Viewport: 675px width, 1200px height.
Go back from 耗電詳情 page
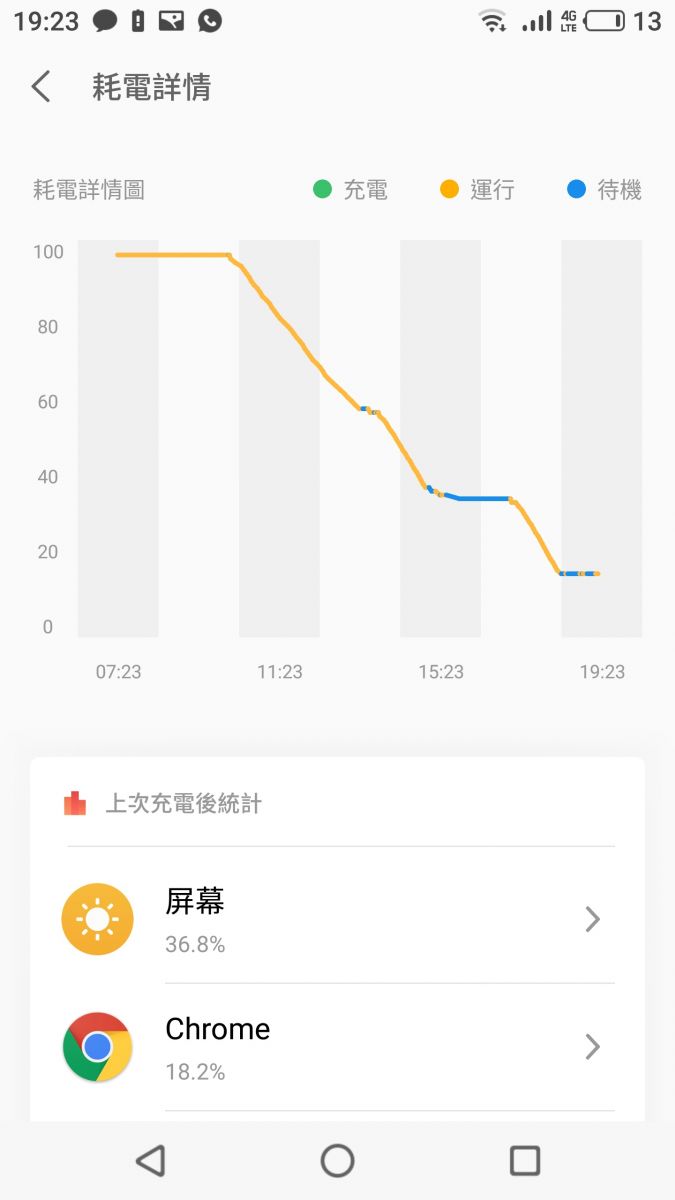(41, 87)
